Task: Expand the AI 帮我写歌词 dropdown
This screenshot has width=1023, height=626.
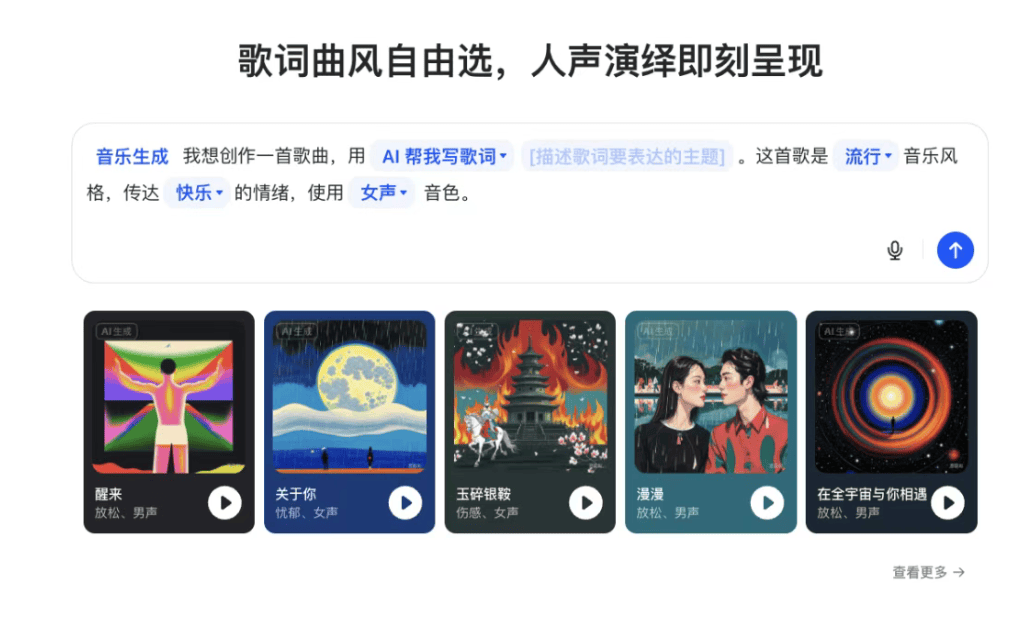Action: tap(444, 156)
